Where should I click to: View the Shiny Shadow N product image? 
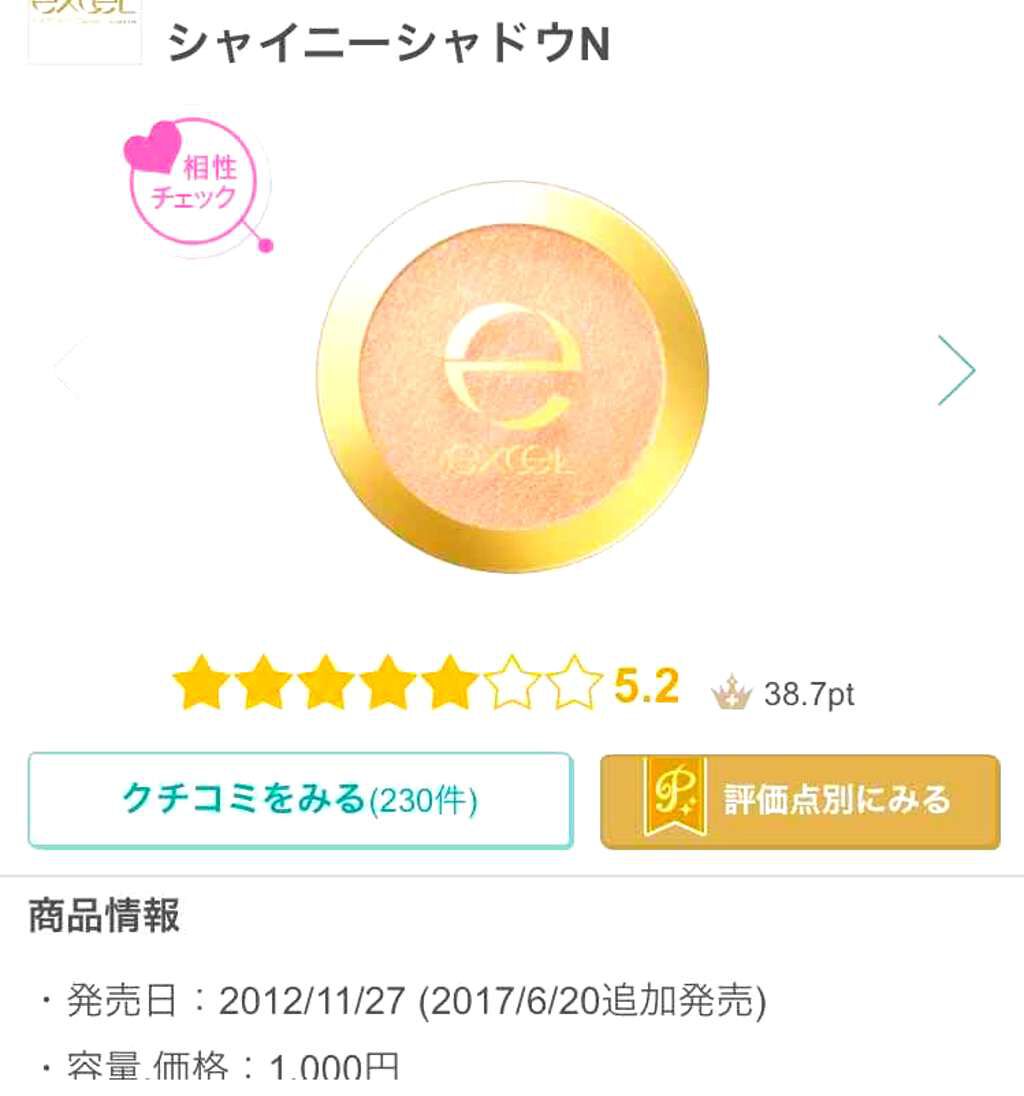coord(512,377)
